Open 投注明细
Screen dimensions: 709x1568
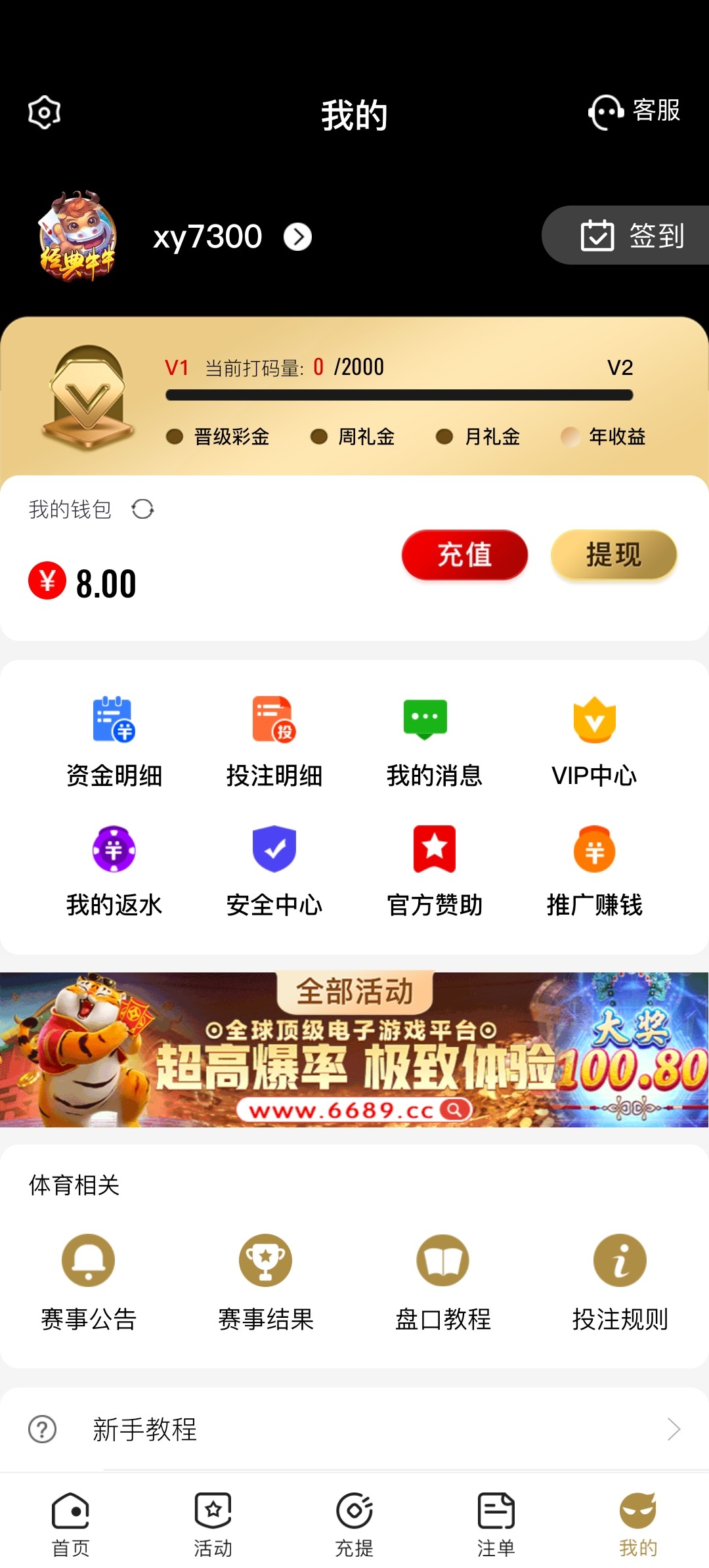(274, 741)
